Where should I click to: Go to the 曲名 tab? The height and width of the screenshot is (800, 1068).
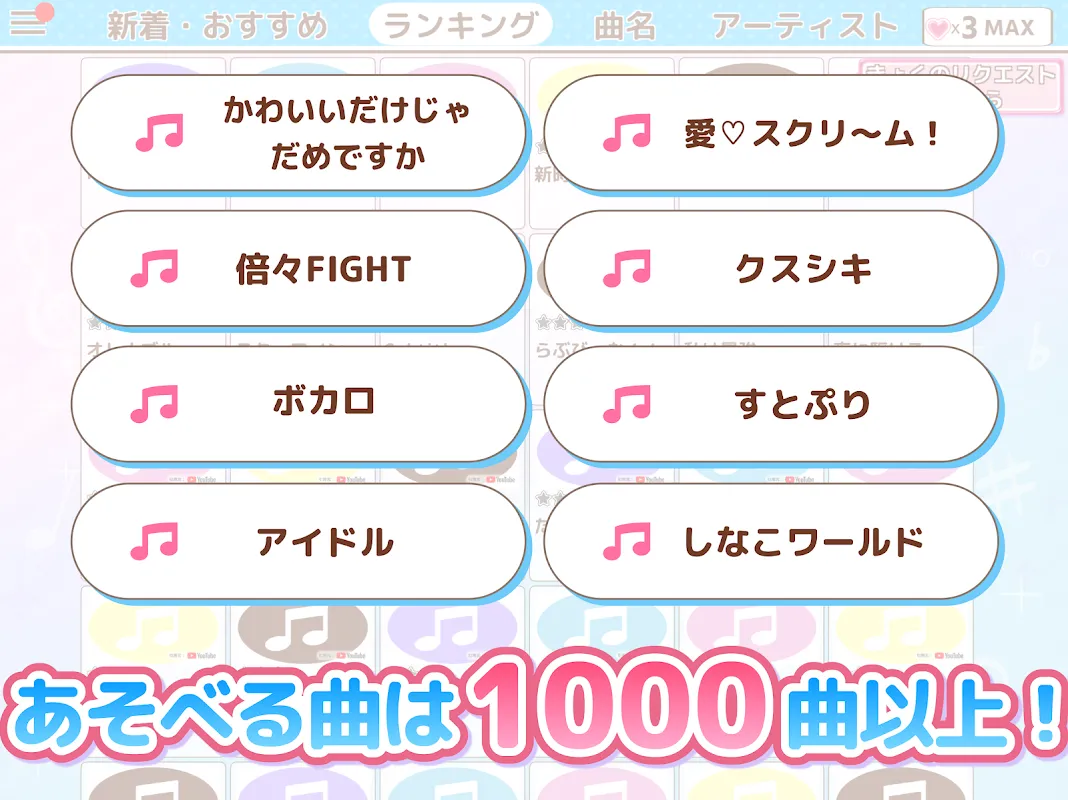(x=624, y=26)
